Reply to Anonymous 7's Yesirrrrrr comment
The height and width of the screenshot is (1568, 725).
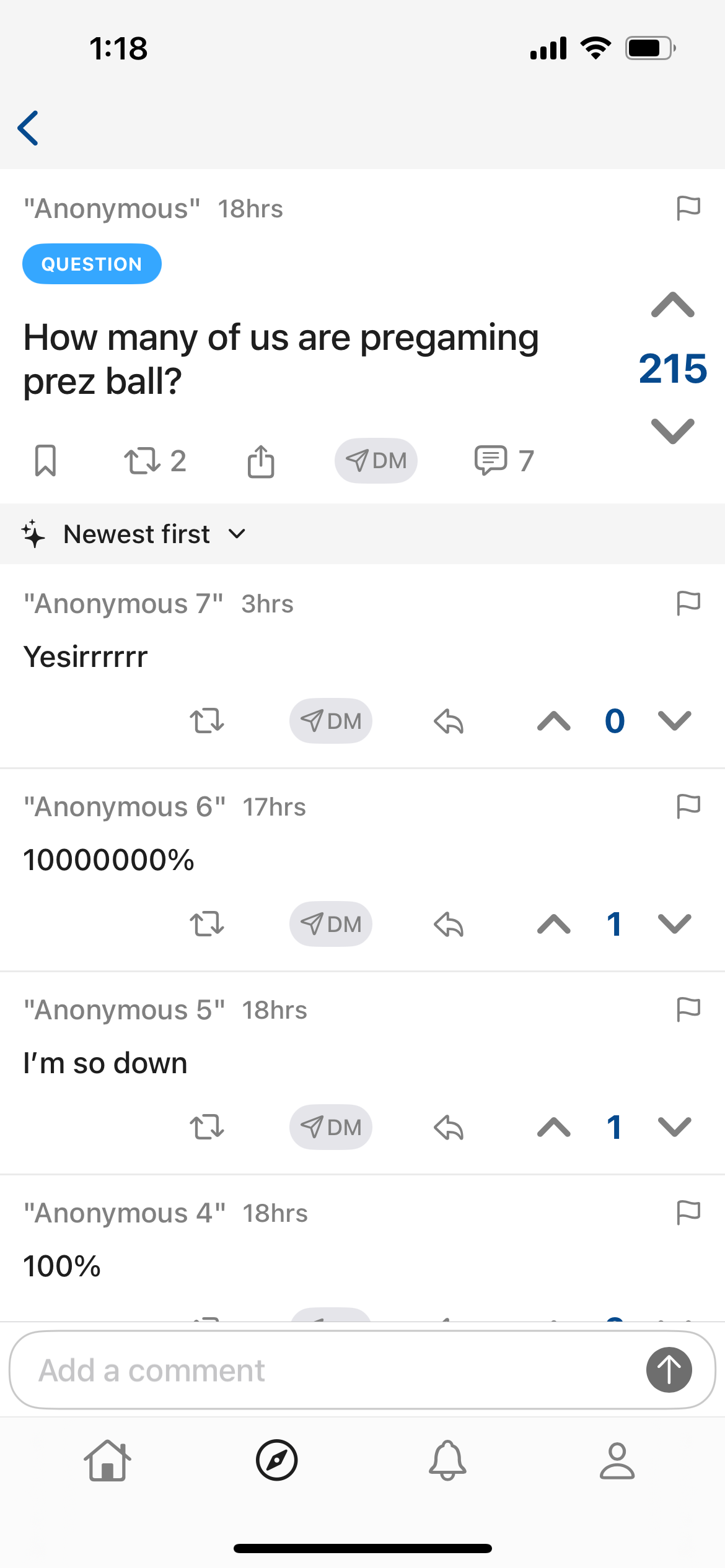449,721
